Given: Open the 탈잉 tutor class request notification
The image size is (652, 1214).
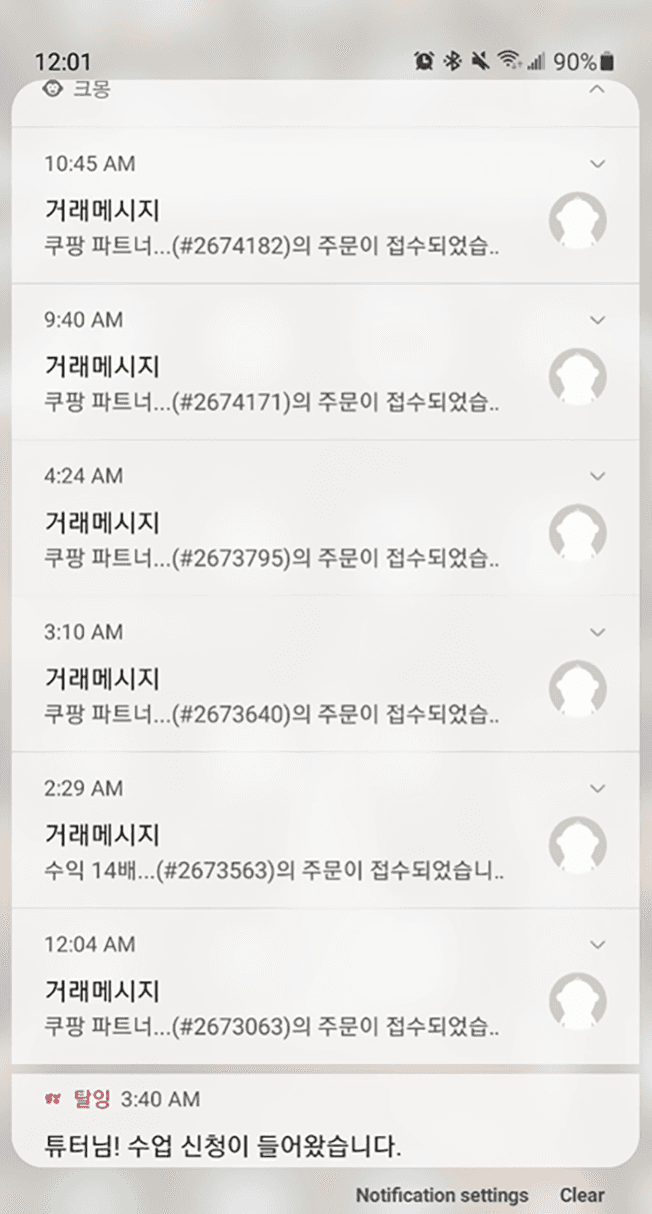Looking at the screenshot, I should (224, 1145).
